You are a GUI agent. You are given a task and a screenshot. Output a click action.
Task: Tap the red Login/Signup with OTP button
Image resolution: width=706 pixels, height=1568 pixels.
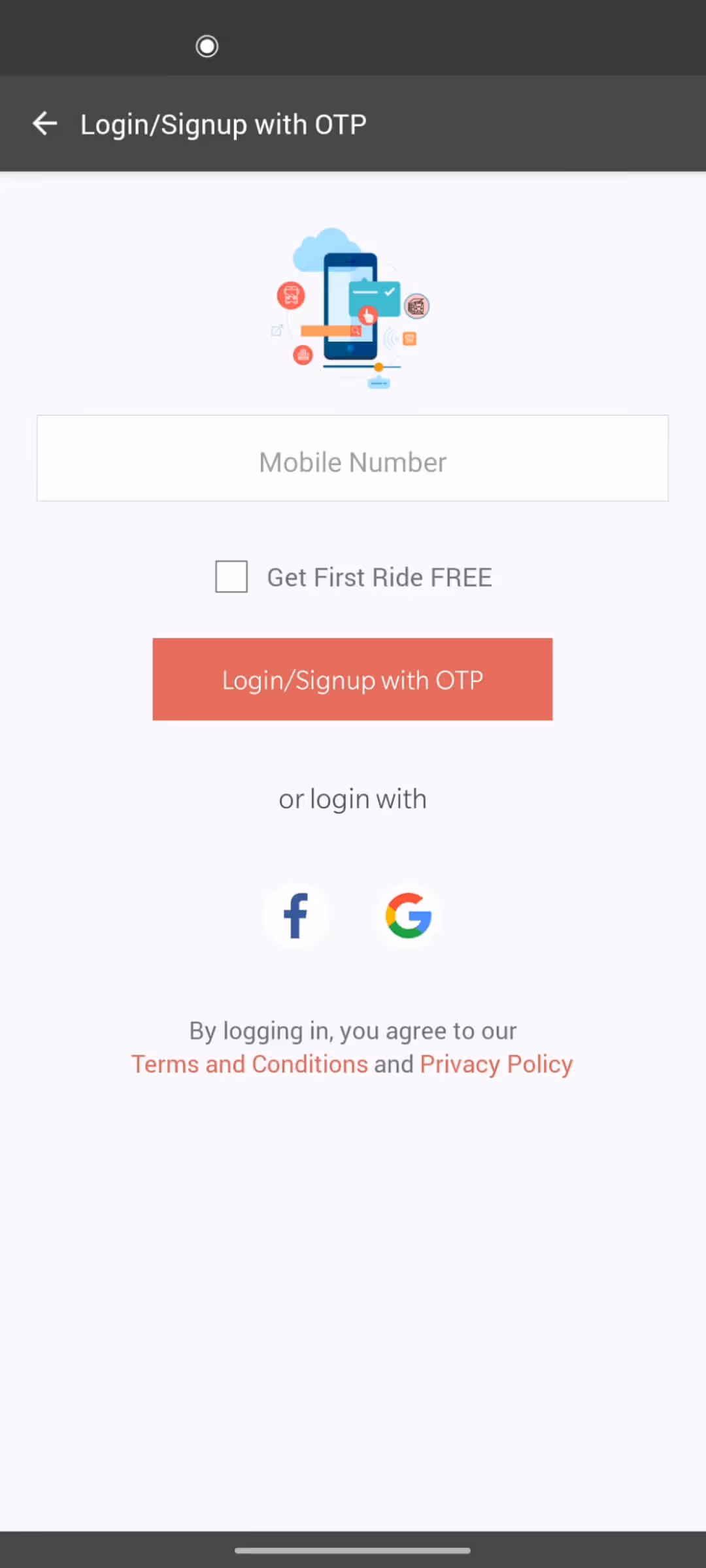pos(352,679)
